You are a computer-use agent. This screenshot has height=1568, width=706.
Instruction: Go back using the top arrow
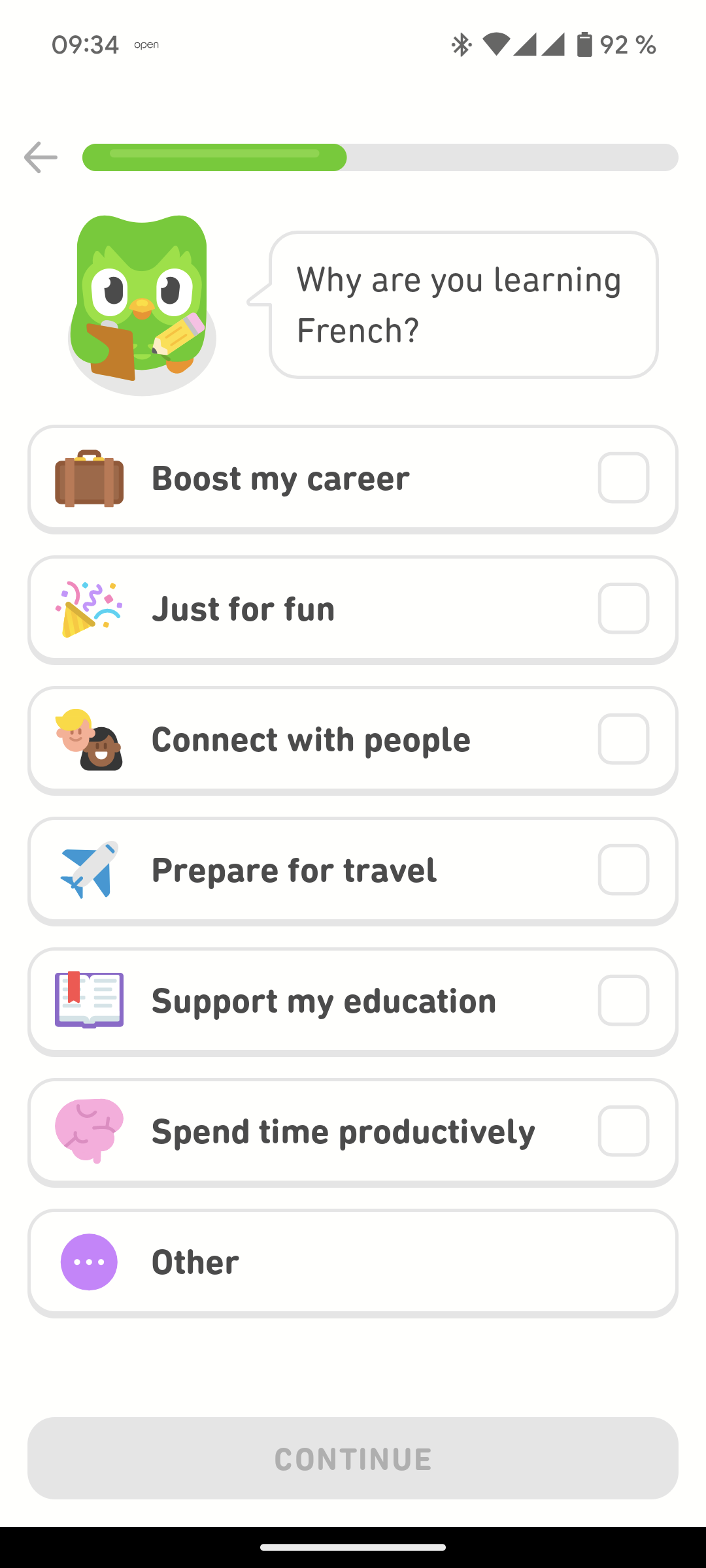coord(41,157)
